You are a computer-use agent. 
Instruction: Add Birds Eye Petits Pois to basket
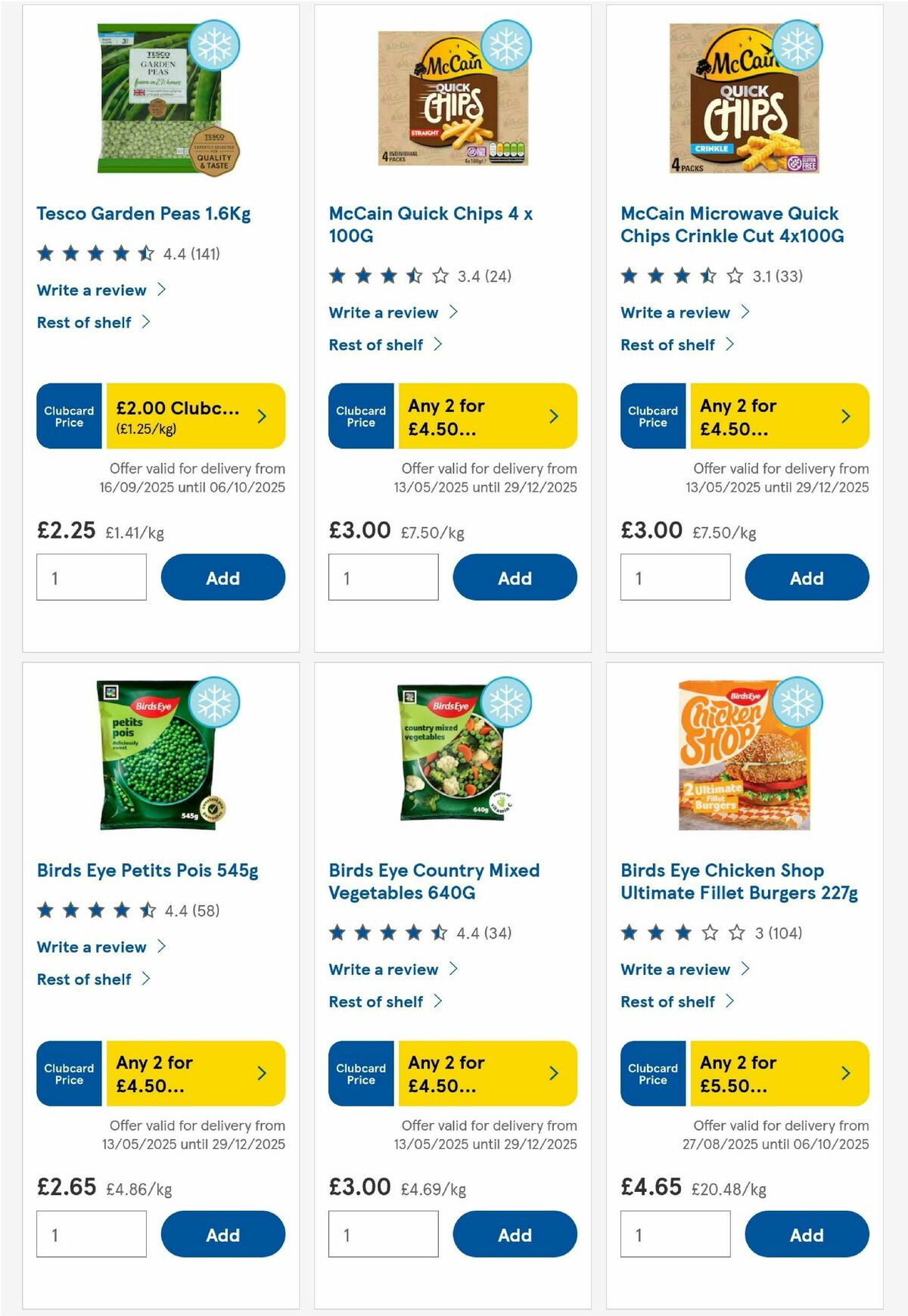pyautogui.click(x=223, y=1234)
